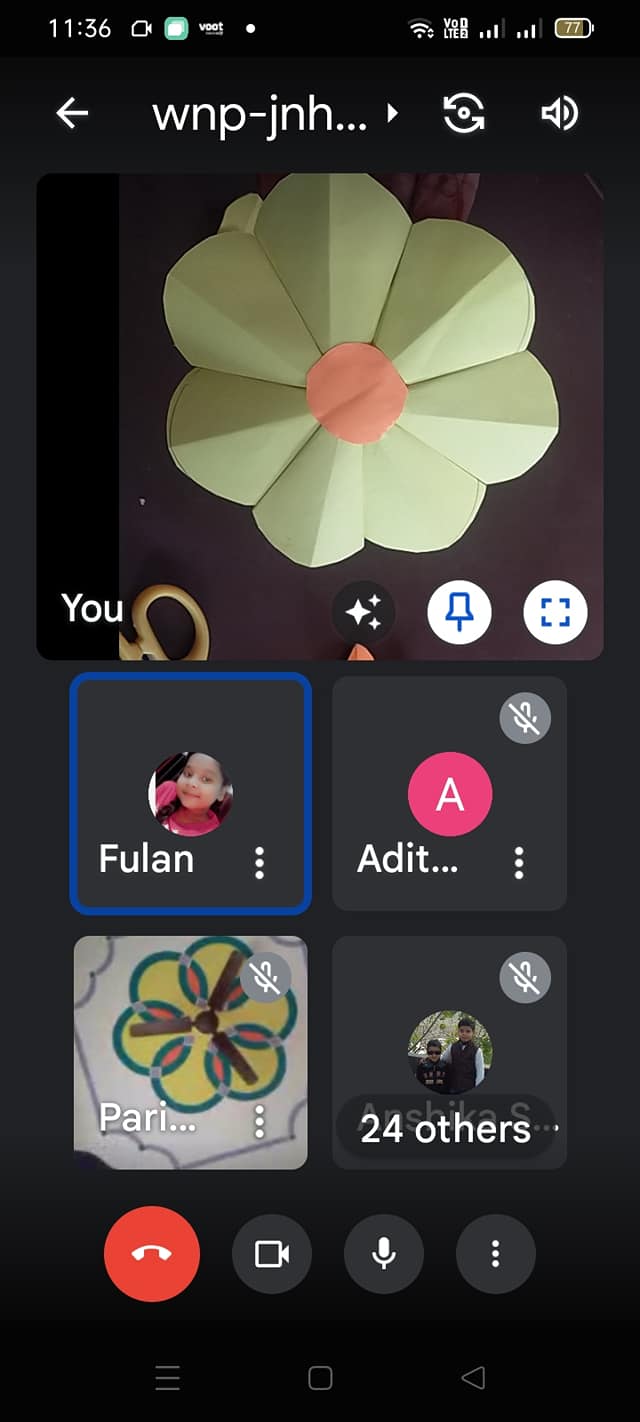The height and width of the screenshot is (1422, 640).
Task: Go to the system home screen
Action: click(320, 1378)
